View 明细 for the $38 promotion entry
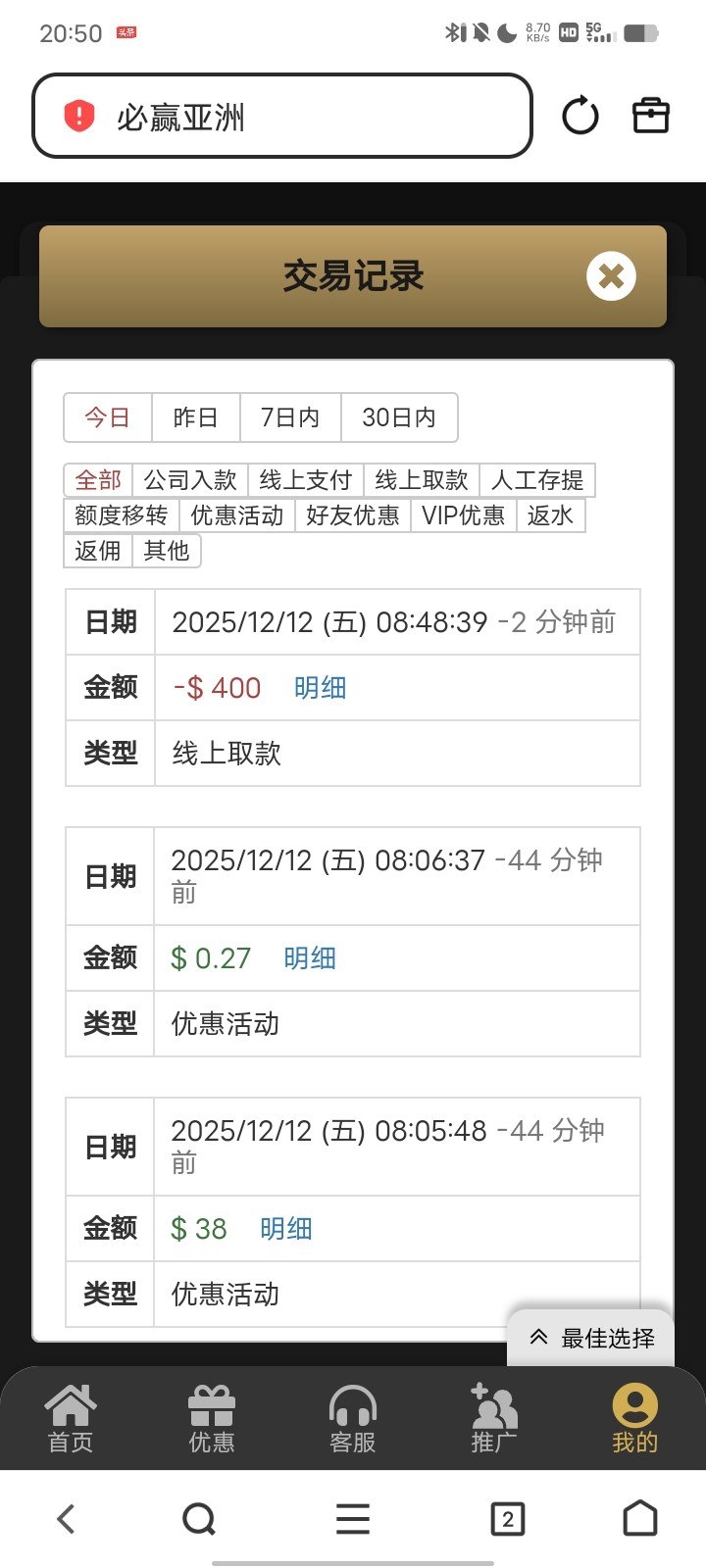The width and height of the screenshot is (706, 1568). pos(285,1229)
